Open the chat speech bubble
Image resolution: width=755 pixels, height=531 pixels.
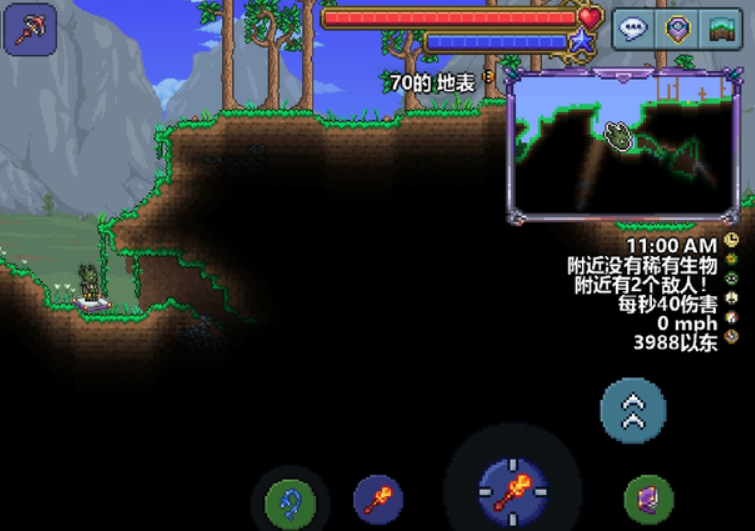(634, 29)
